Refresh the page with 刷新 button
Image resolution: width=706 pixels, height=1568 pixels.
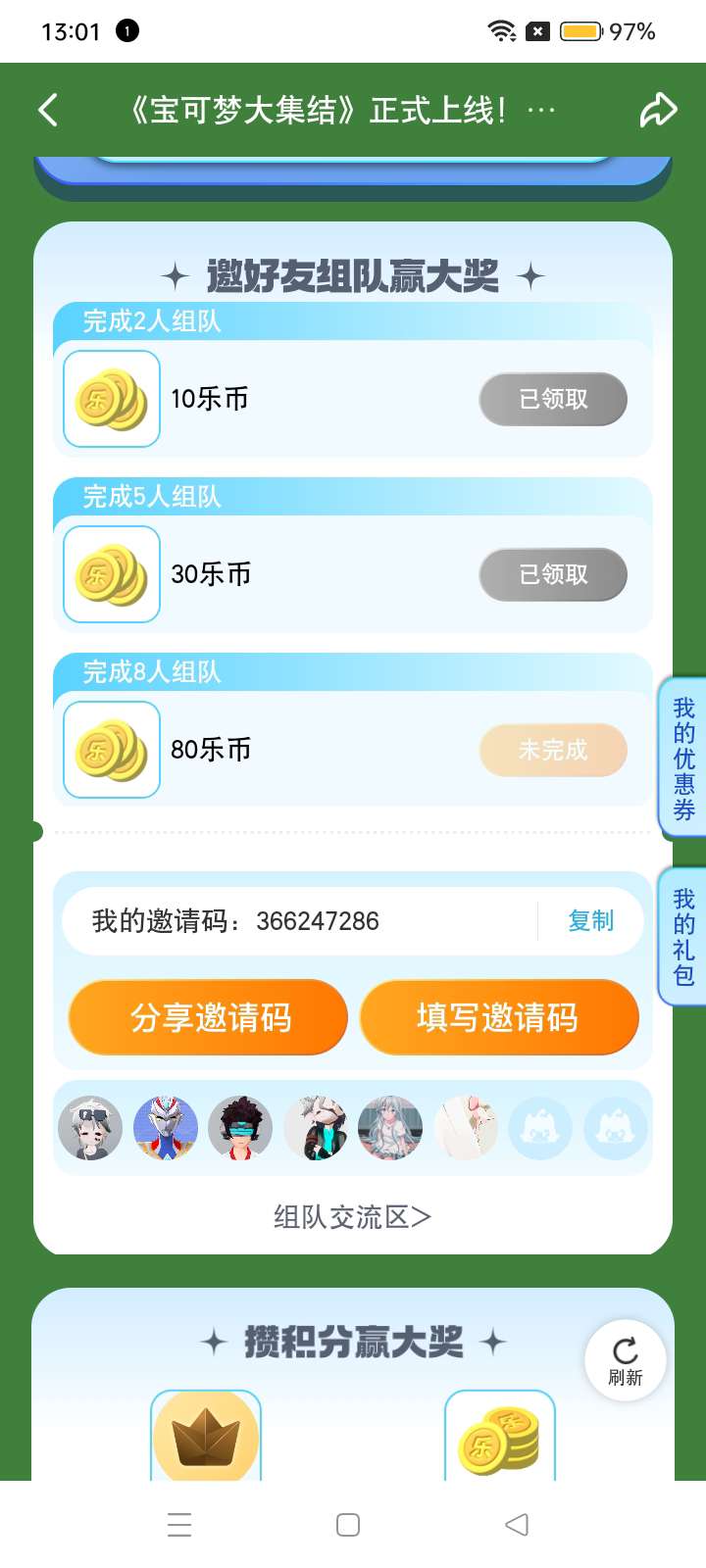click(625, 1359)
